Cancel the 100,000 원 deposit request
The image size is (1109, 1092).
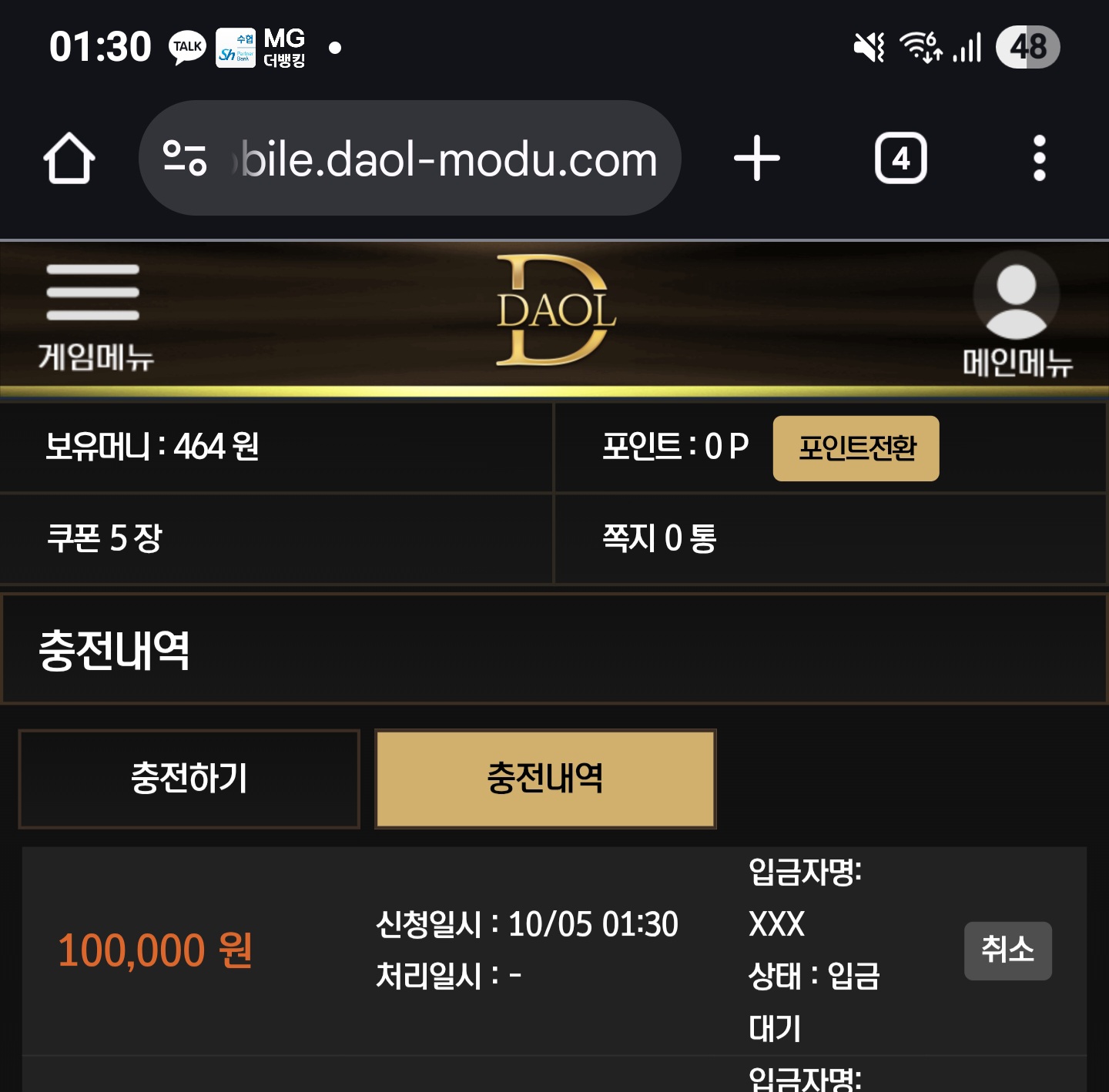[x=1007, y=950]
